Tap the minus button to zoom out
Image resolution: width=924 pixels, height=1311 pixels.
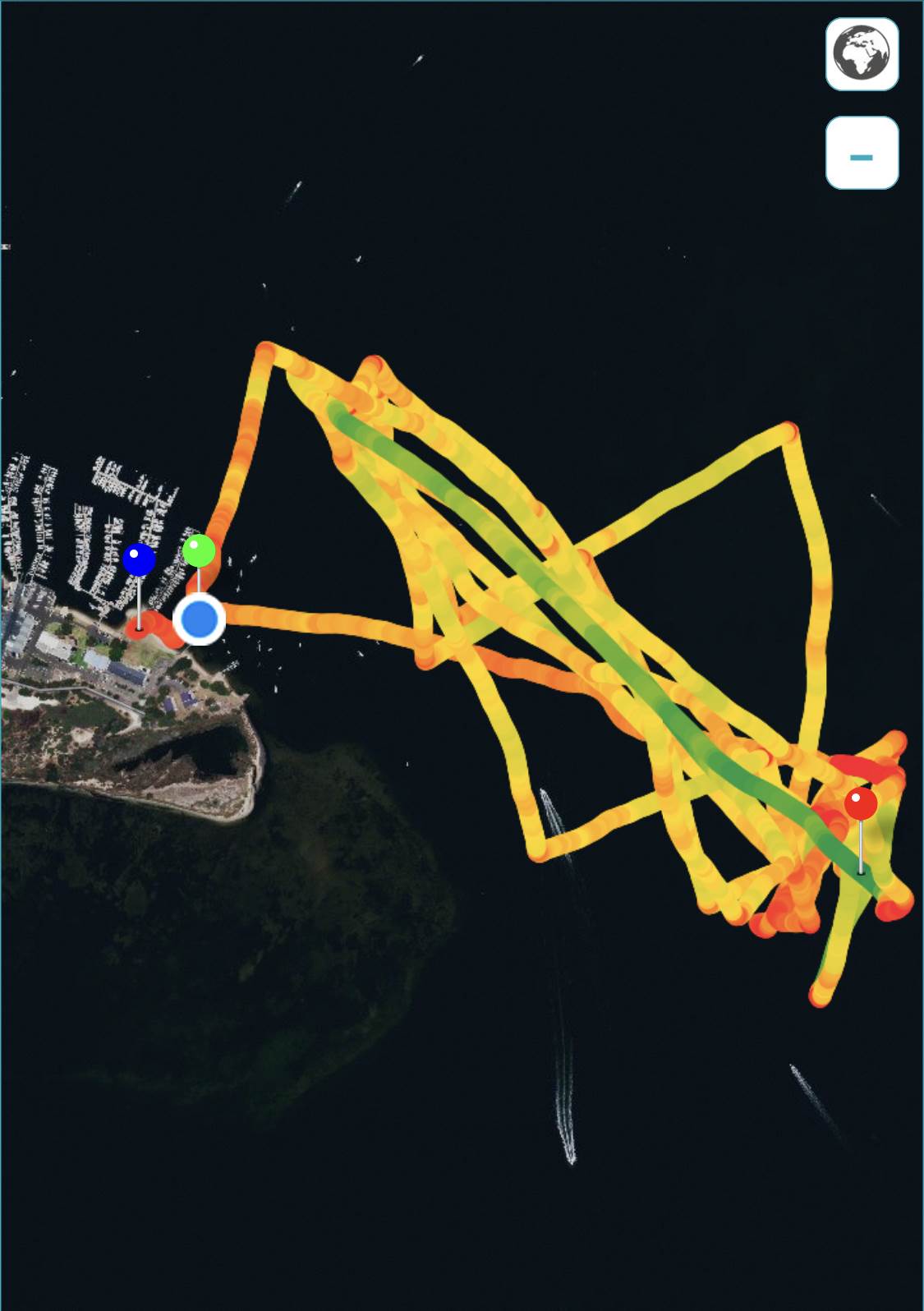click(x=862, y=154)
